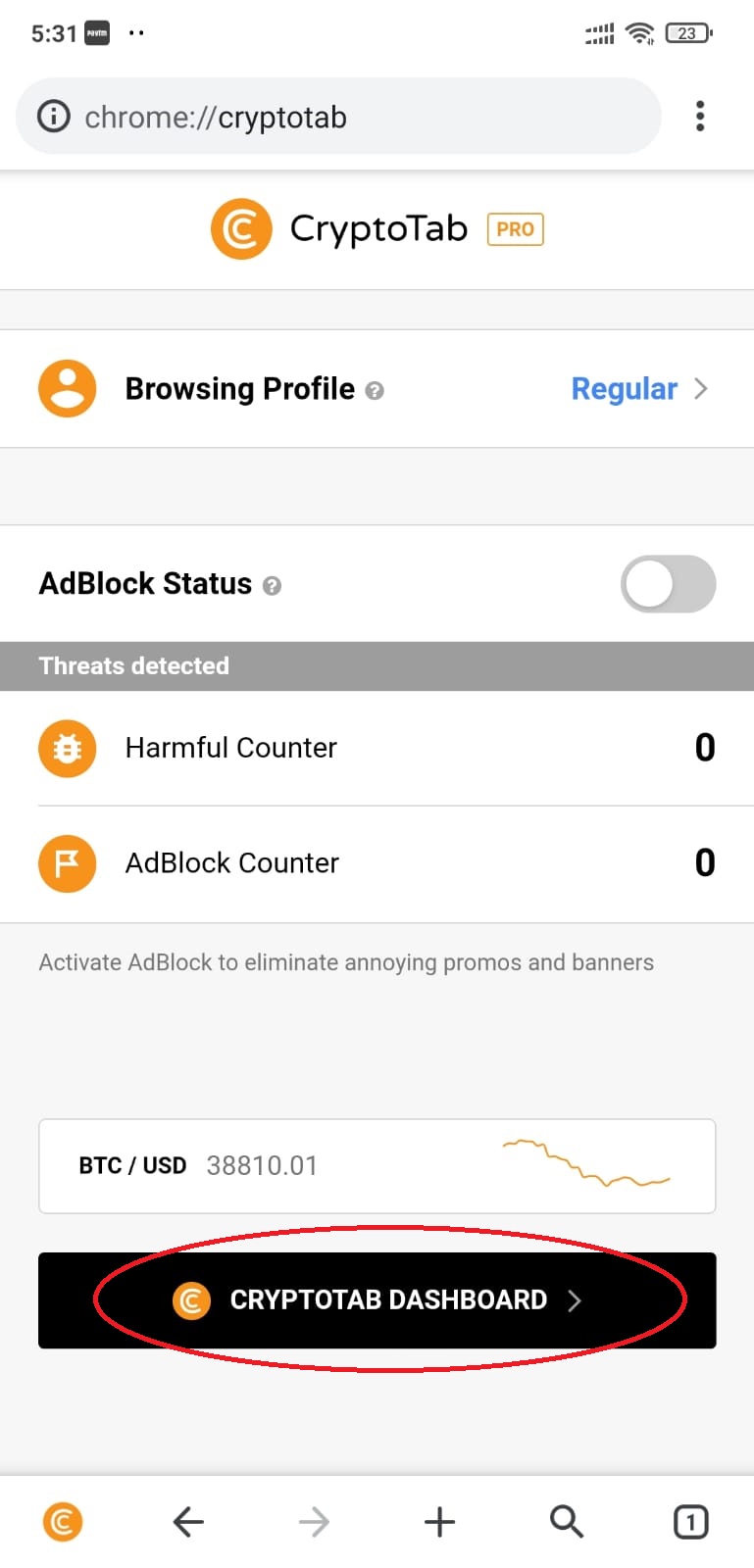754x1568 pixels.
Task: Tap the CryptoTab icon in bottom toolbar
Action: [x=63, y=1522]
